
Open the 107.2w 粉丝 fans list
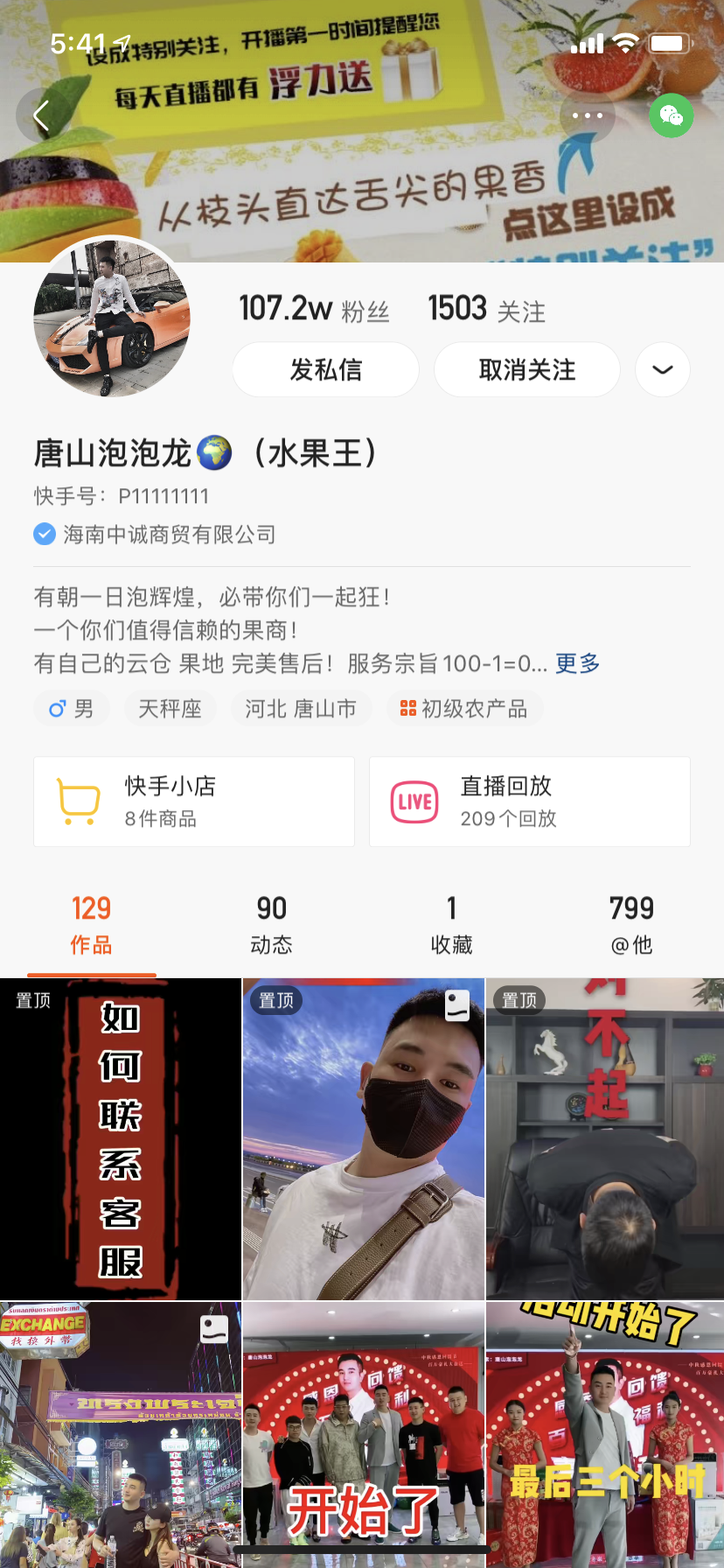[314, 308]
